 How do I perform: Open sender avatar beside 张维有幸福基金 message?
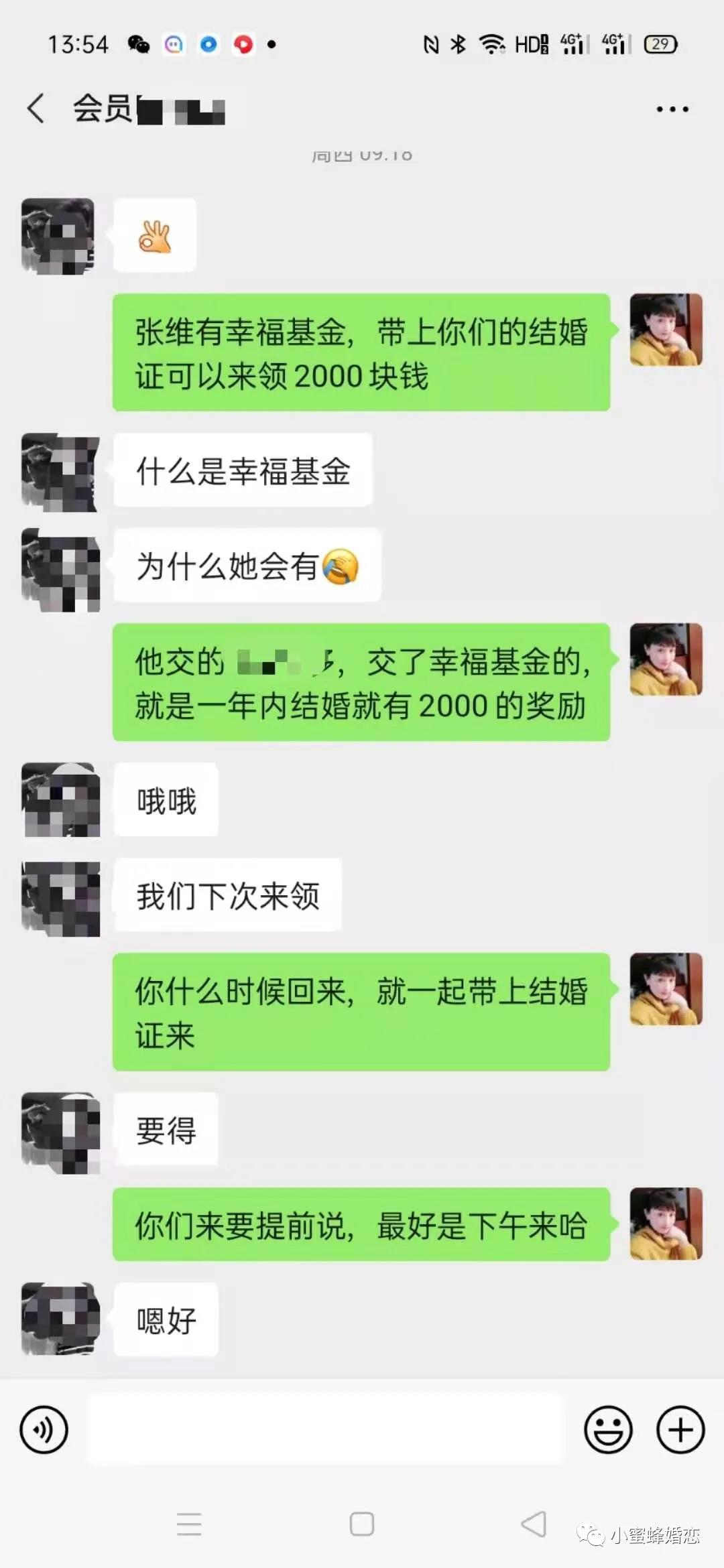[666, 330]
